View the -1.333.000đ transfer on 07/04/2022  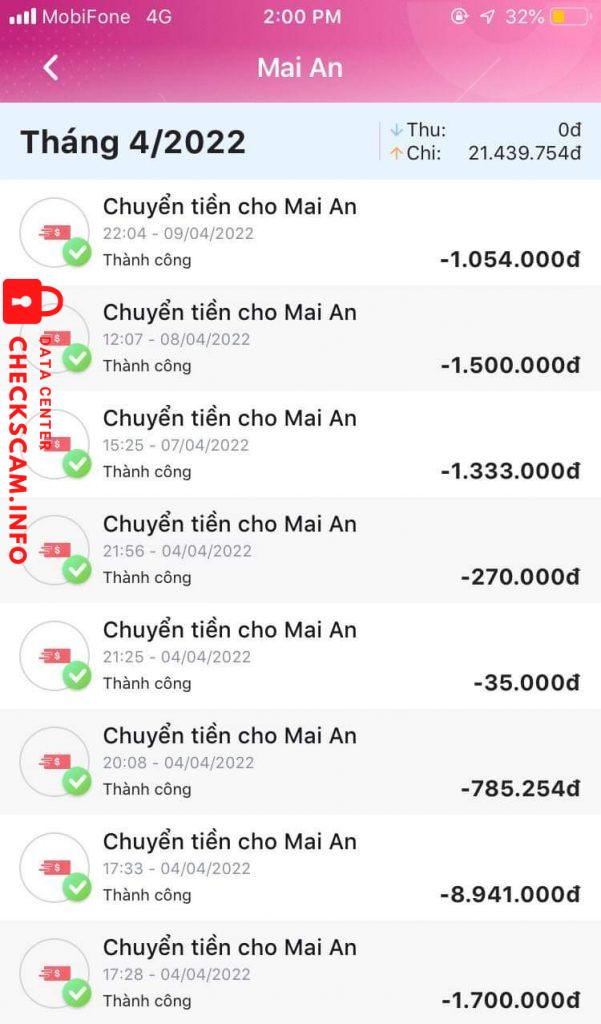[300, 445]
